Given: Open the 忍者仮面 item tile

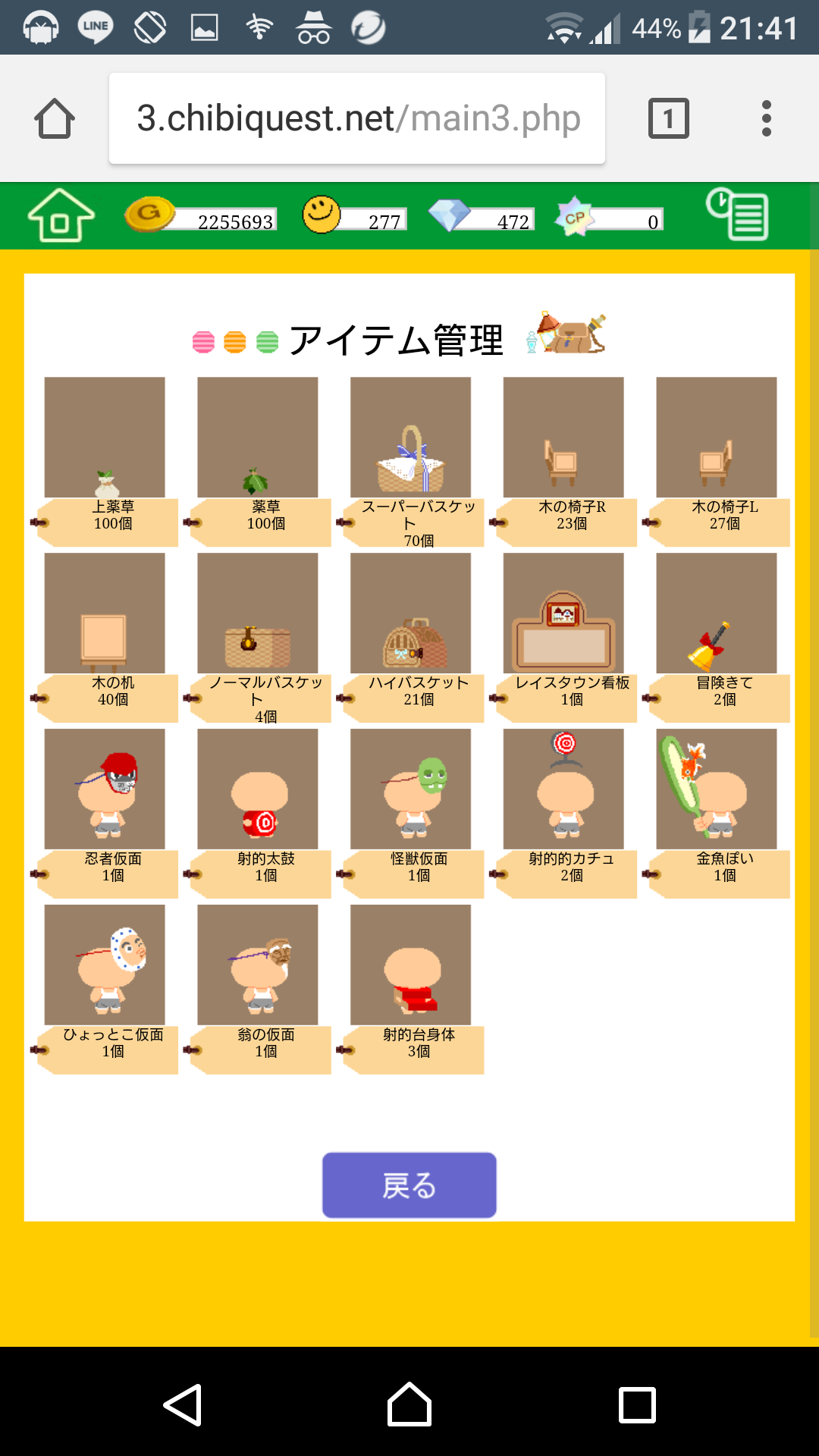Looking at the screenshot, I should 105,789.
